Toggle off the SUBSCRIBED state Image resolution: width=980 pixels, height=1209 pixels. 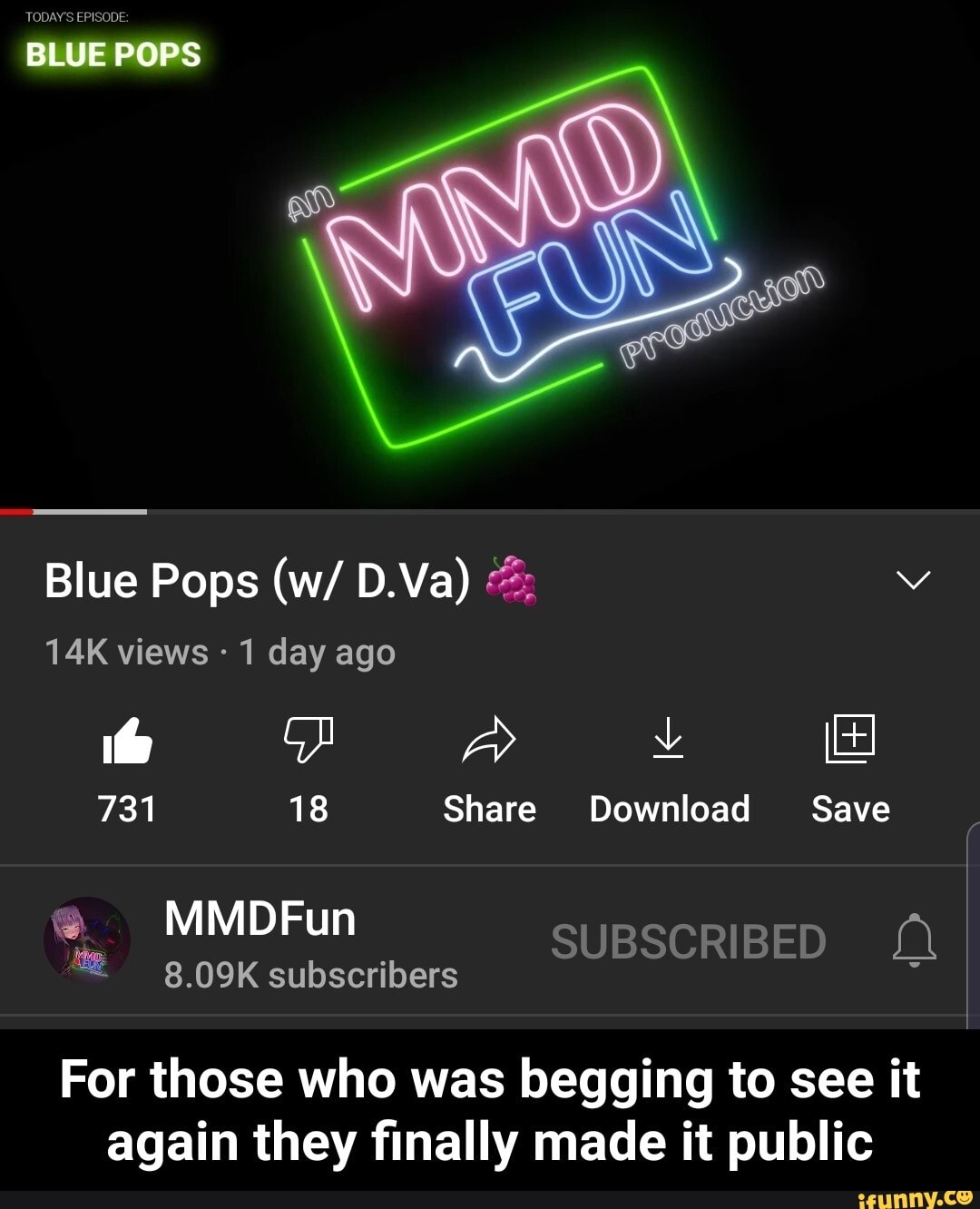coord(690,942)
